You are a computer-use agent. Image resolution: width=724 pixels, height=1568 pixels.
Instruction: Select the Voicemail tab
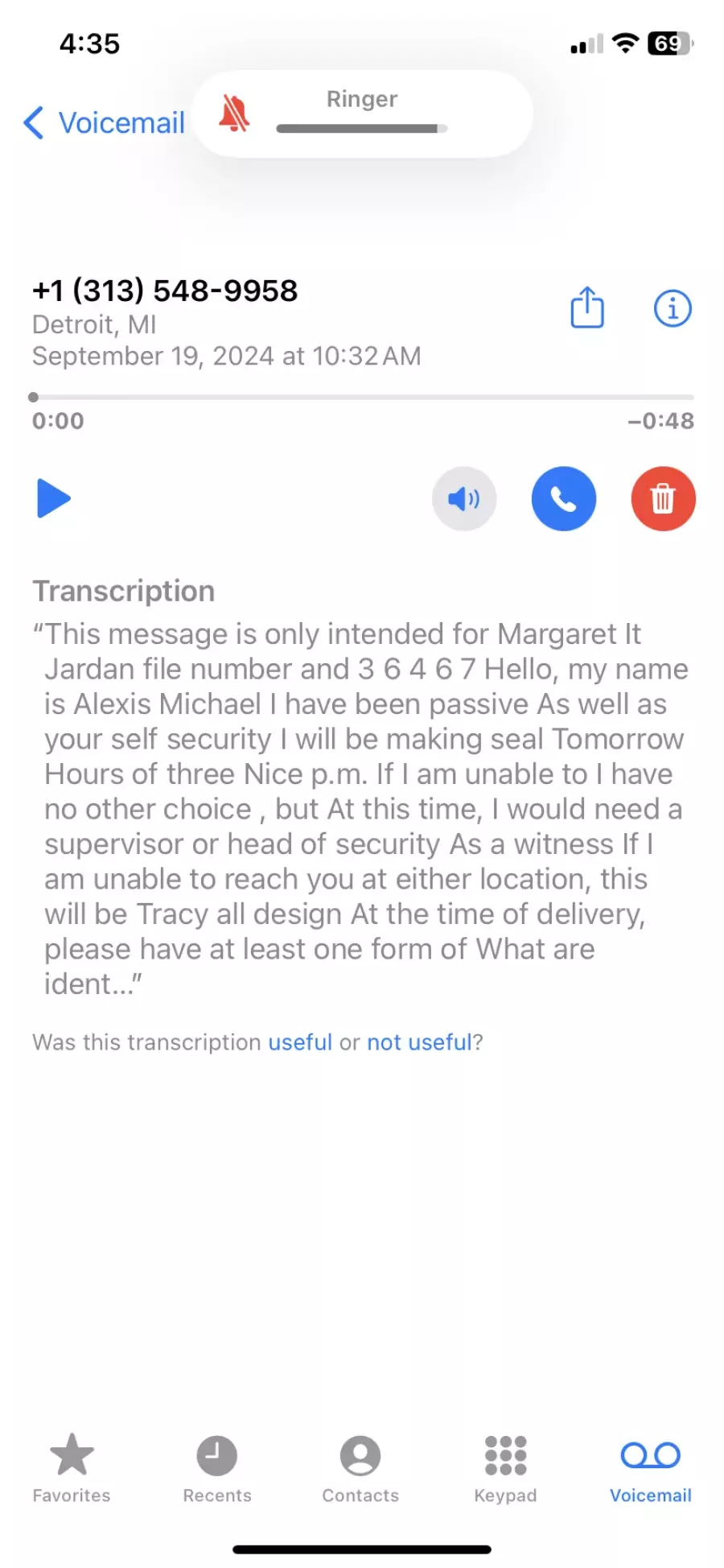[650, 1469]
